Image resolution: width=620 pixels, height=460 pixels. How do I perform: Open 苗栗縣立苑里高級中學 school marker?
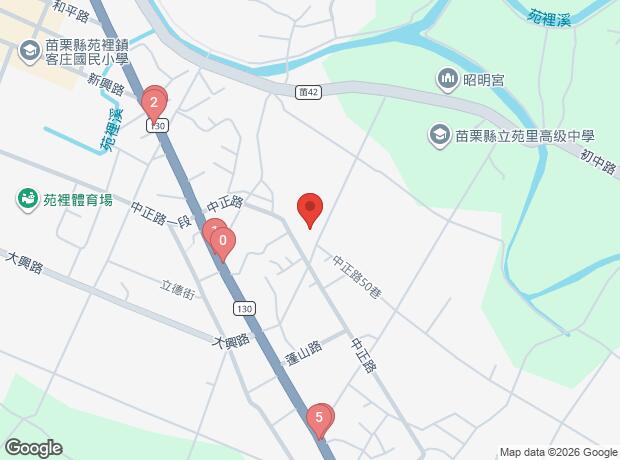[438, 133]
